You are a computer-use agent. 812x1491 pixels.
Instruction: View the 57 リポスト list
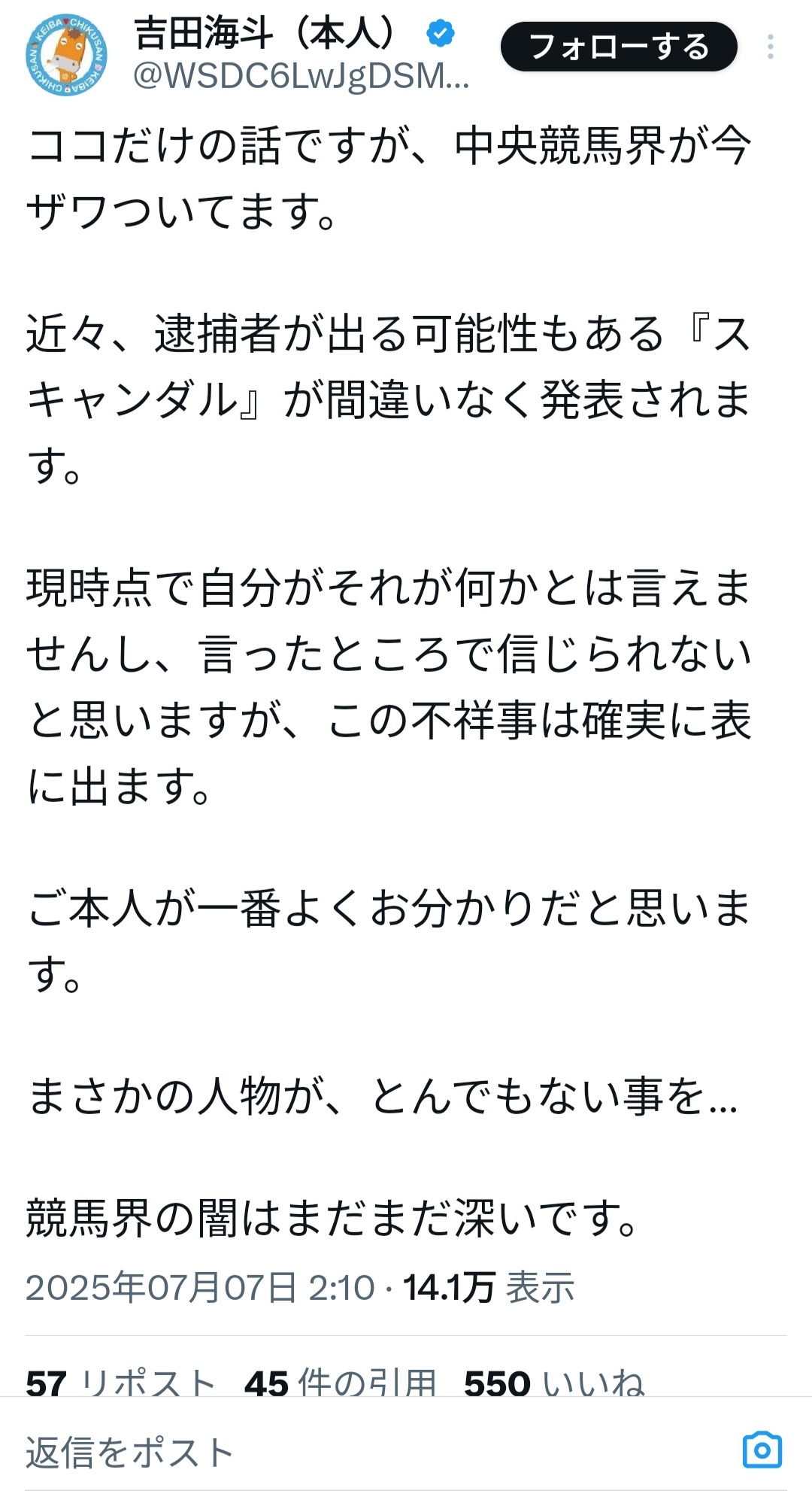pyautogui.click(x=120, y=1383)
